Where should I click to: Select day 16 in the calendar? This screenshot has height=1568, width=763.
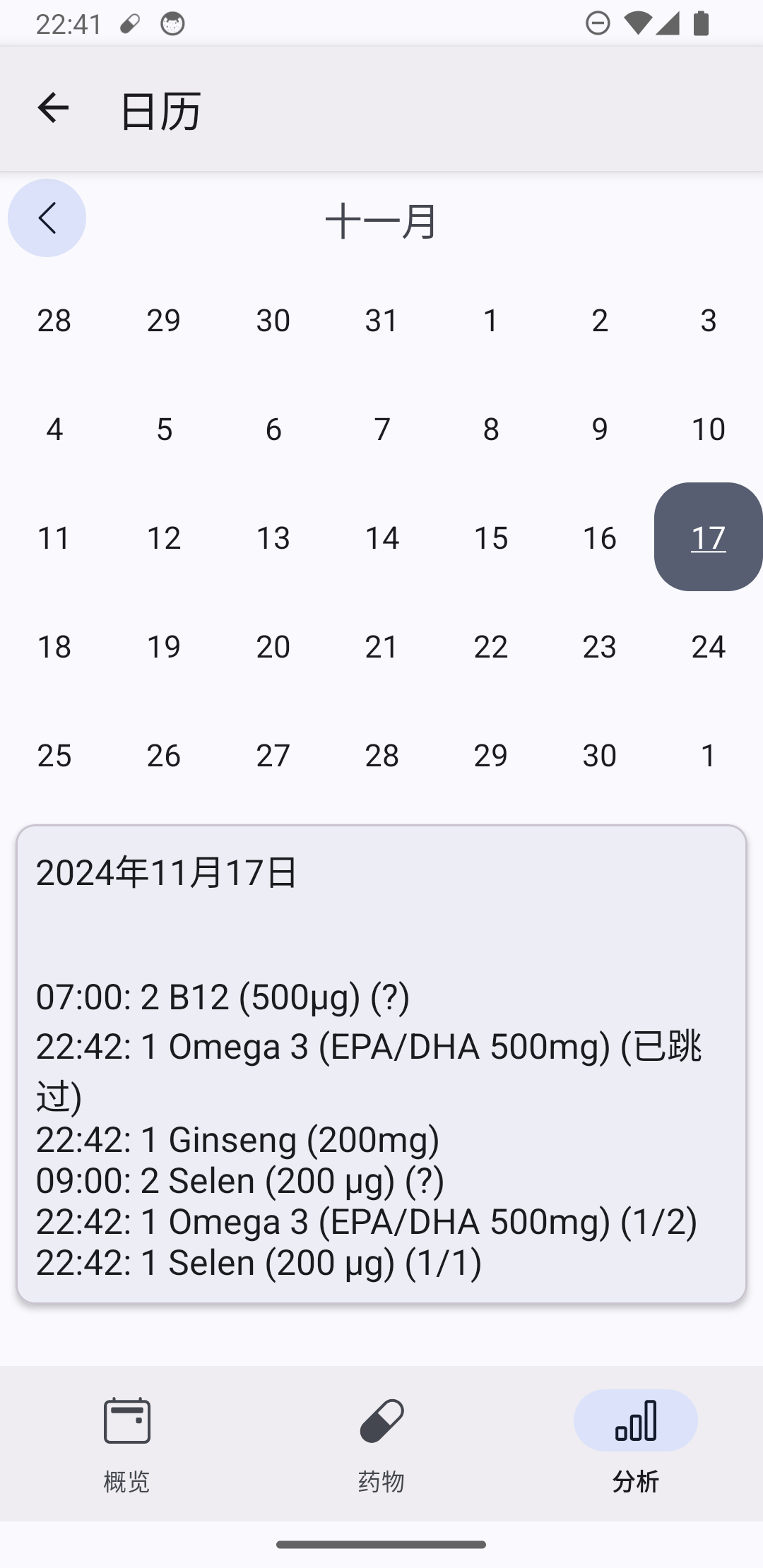[599, 537]
